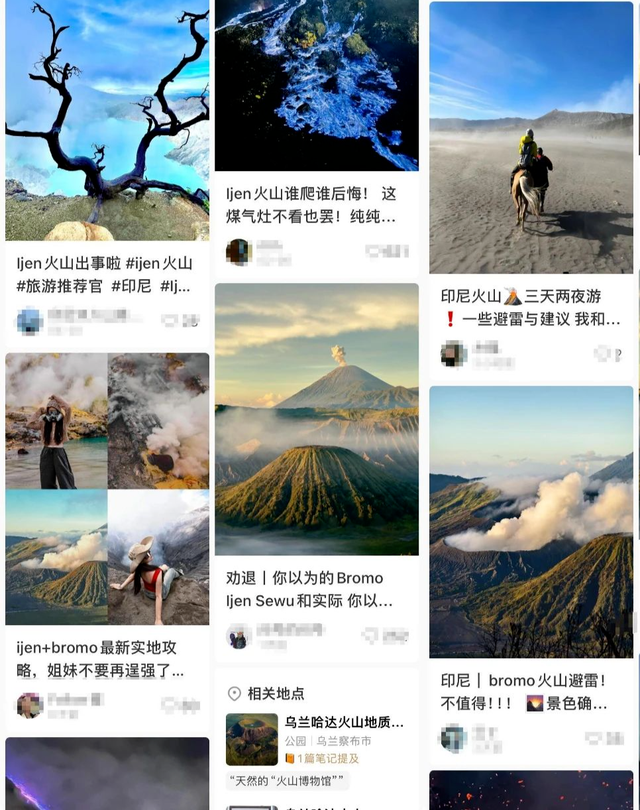The width and height of the screenshot is (640, 810).
Task: Like the "印尼火山三天两夜游" post
Action: (x=600, y=353)
